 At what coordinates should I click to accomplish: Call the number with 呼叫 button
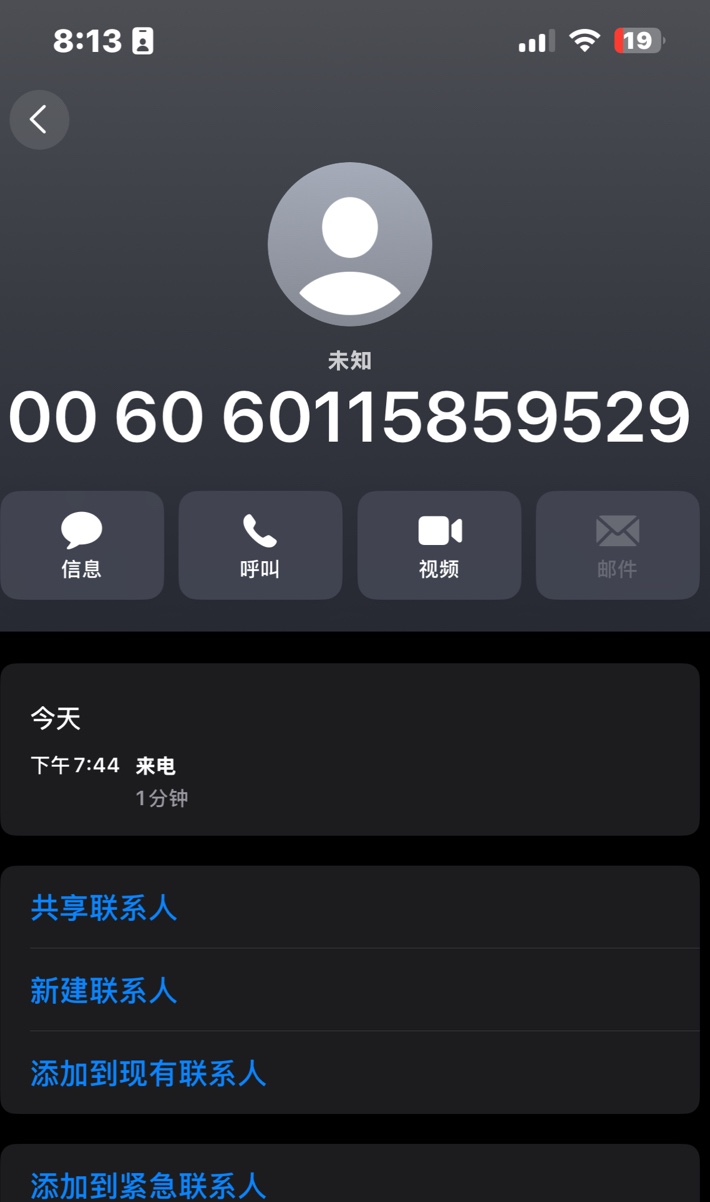click(x=260, y=545)
